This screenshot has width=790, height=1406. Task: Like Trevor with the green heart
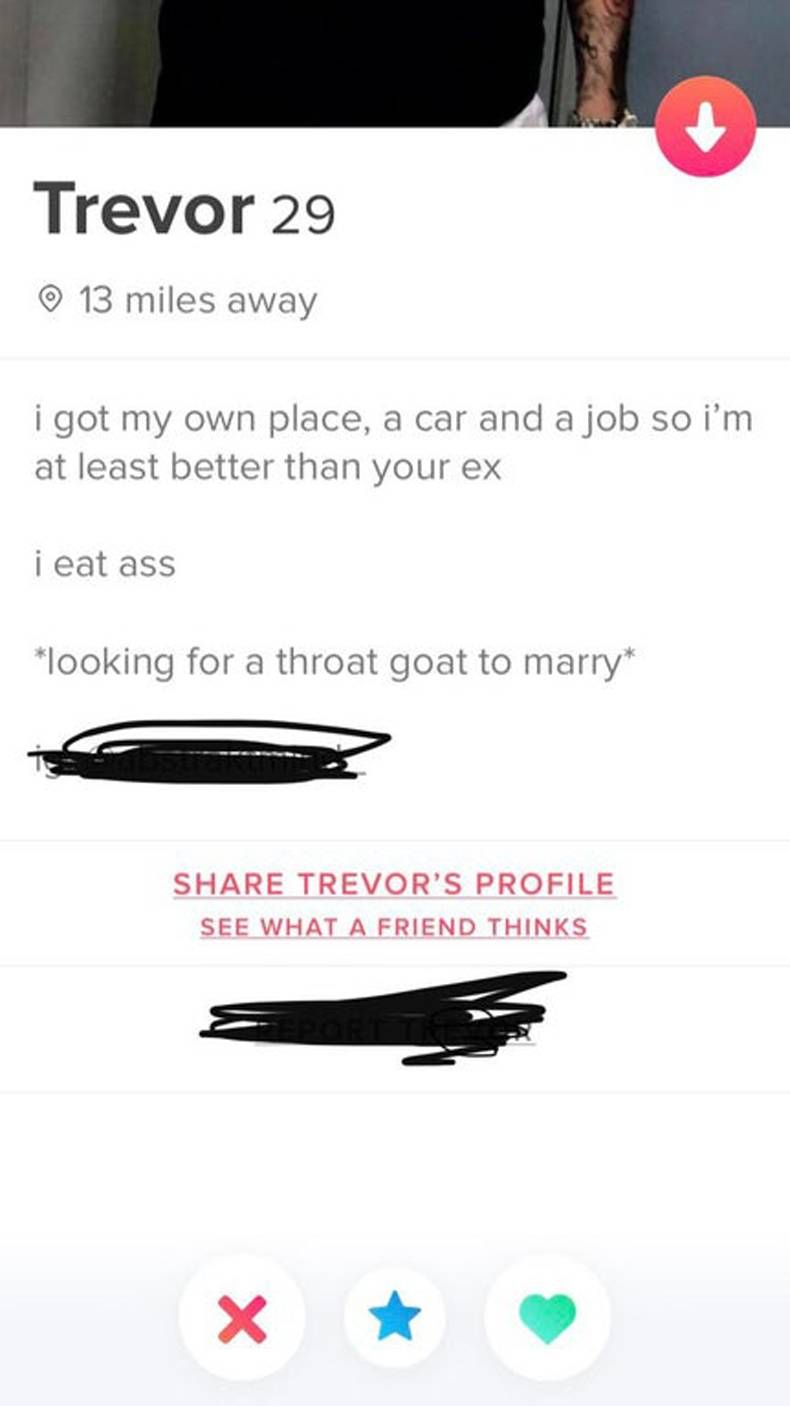coord(548,1318)
